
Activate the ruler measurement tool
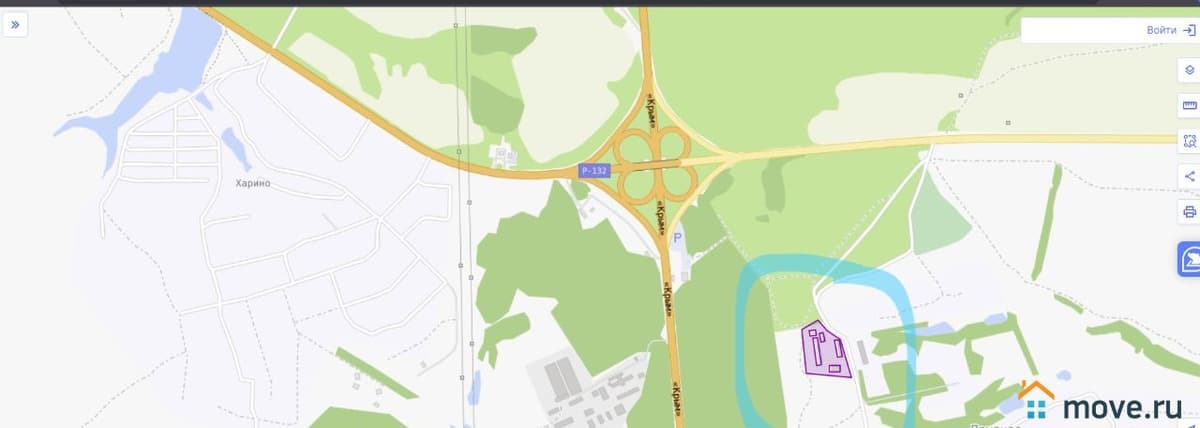(1189, 105)
